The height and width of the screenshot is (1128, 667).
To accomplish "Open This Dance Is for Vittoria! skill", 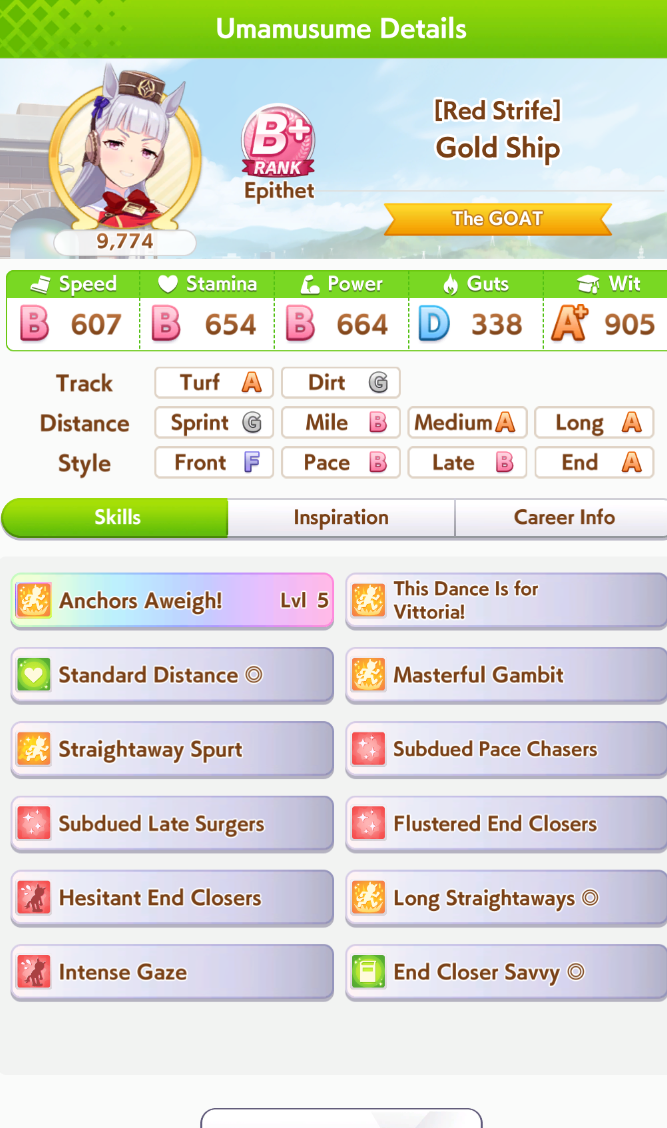I will [506, 601].
